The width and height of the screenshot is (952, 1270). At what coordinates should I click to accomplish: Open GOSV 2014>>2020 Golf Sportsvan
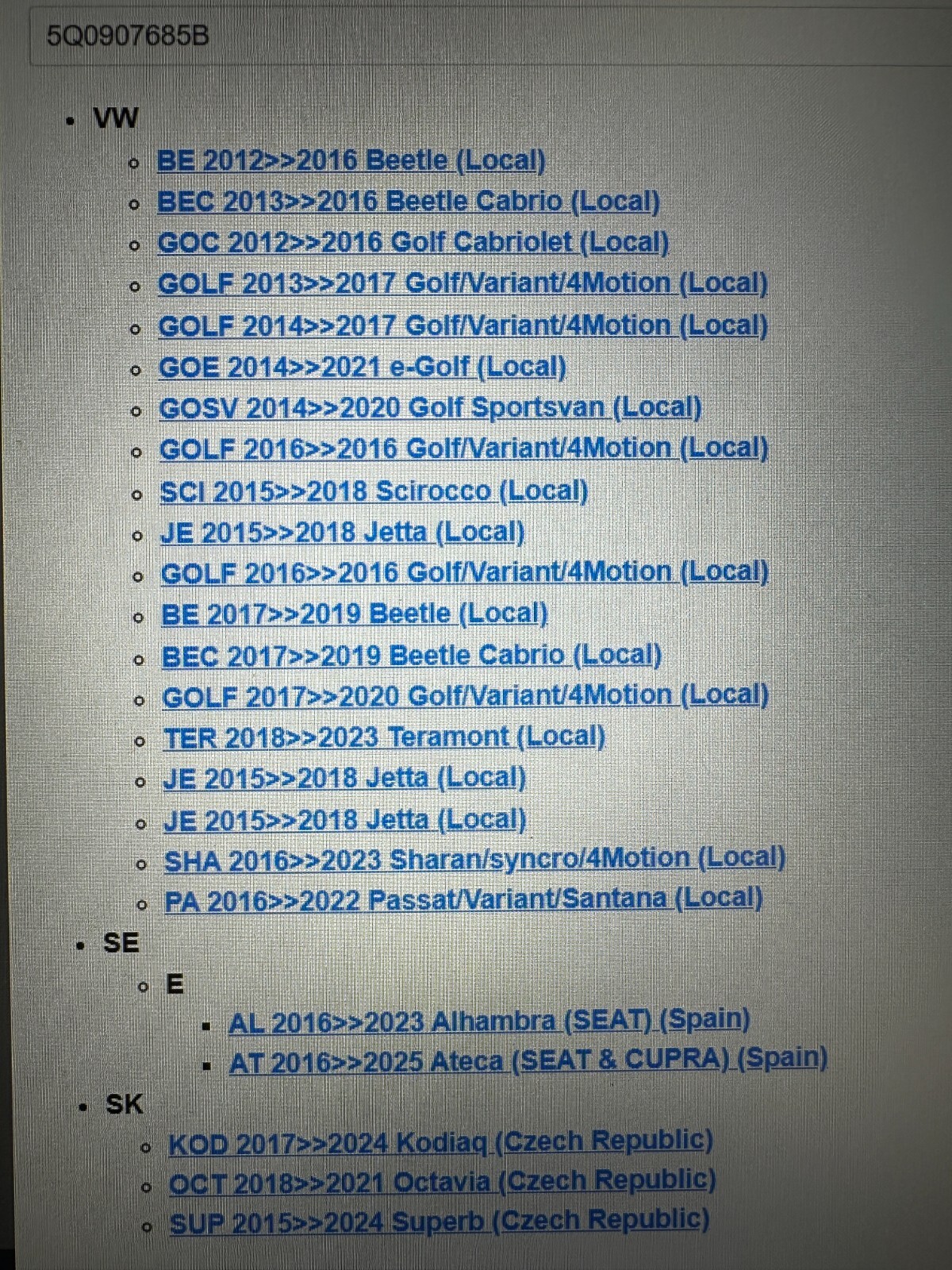[x=430, y=408]
